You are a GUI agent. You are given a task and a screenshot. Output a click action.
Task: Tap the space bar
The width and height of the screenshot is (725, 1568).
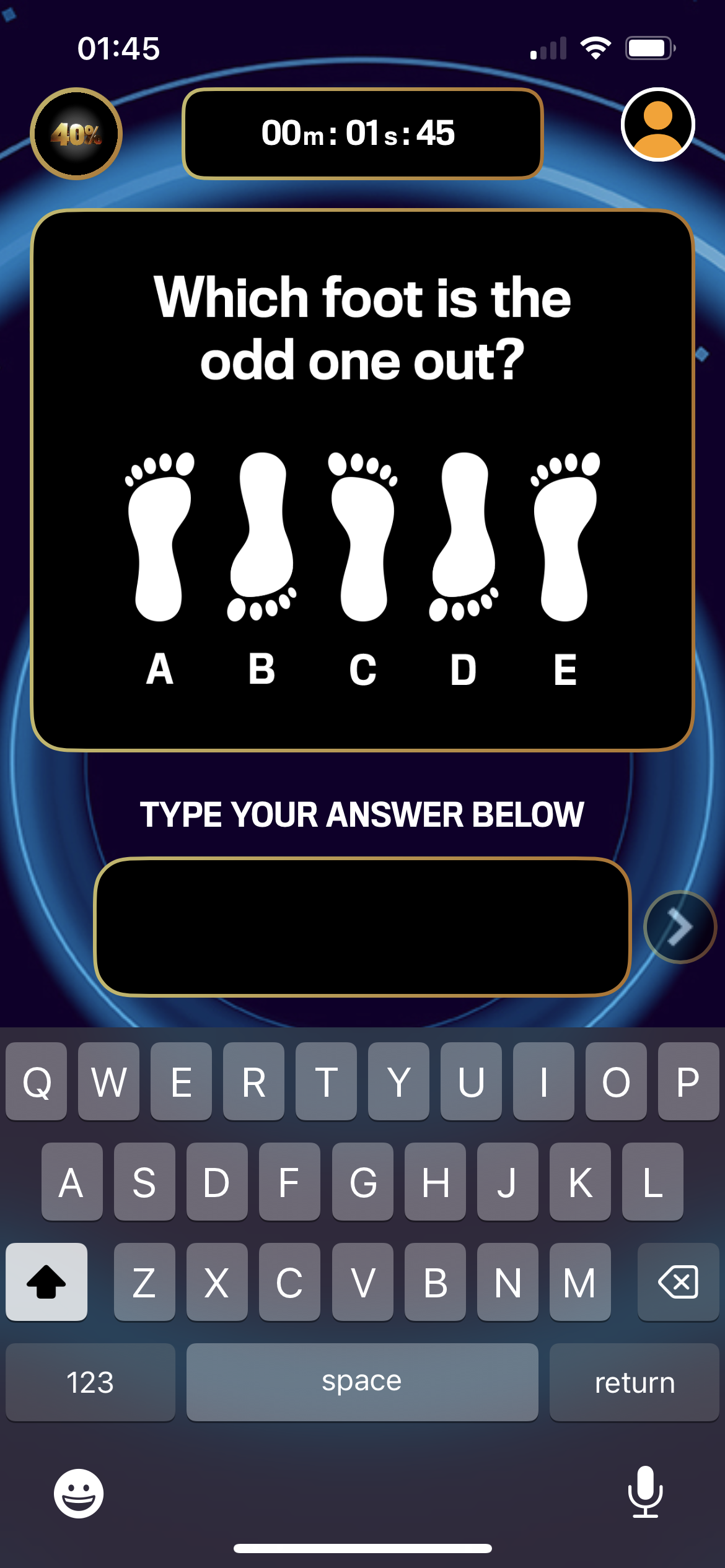(x=362, y=1382)
